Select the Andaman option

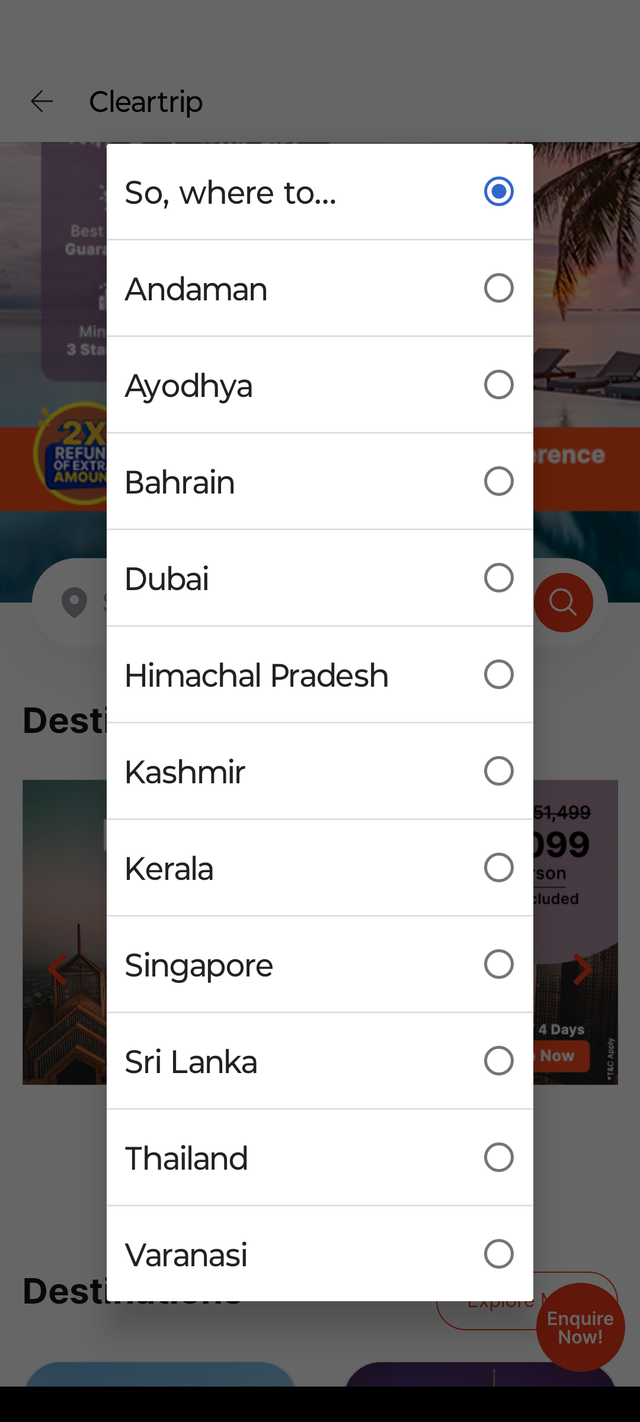[319, 289]
